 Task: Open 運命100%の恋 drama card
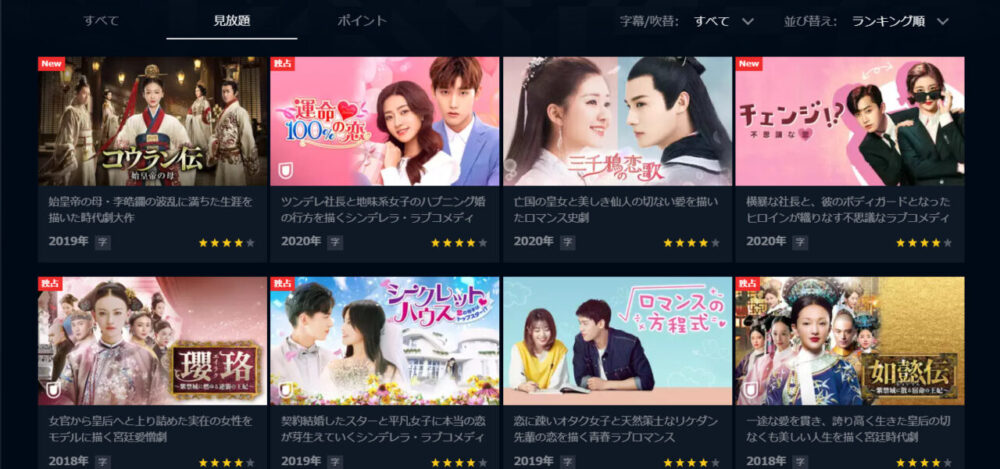(x=384, y=122)
